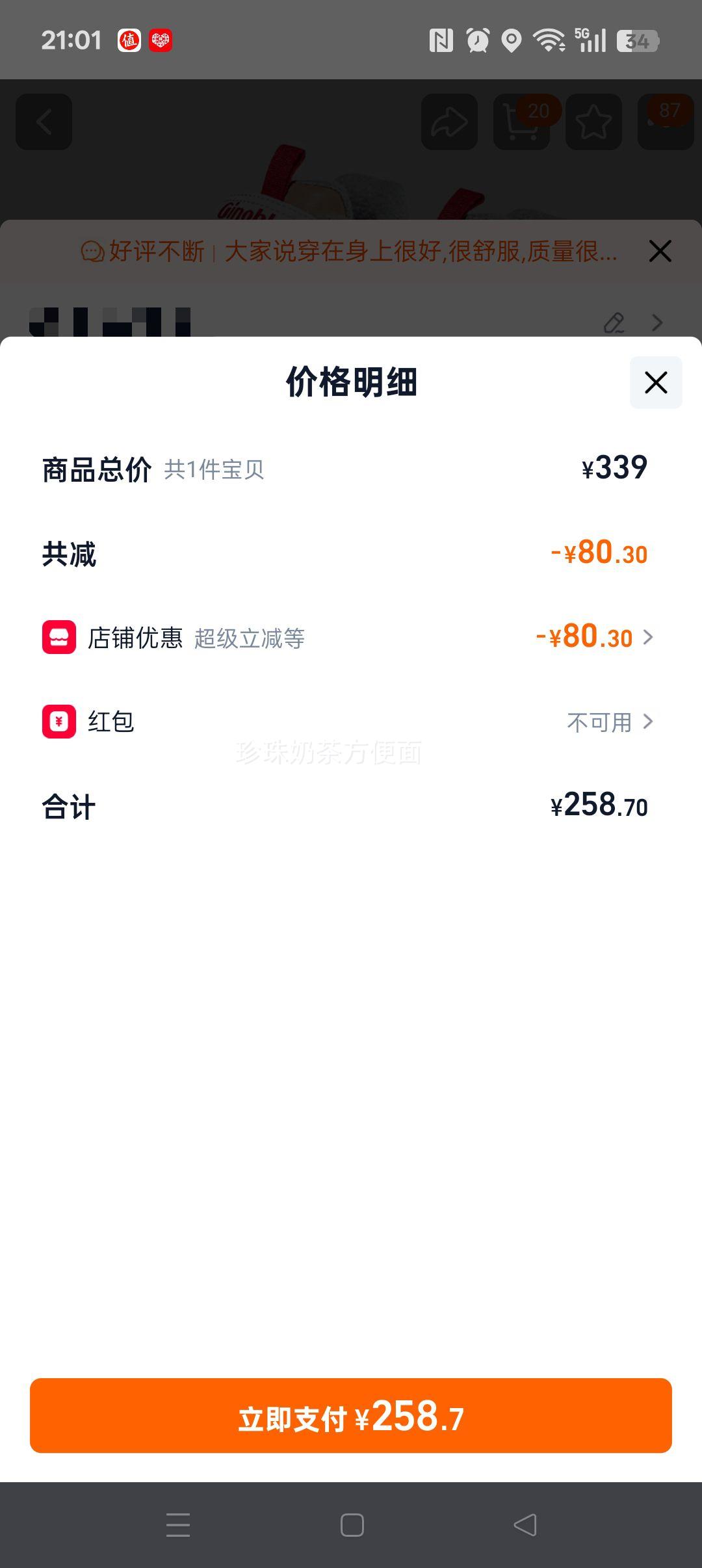Screen dimensions: 702x1568
Task: Tap the 值 app icon in the status bar
Action: point(130,40)
